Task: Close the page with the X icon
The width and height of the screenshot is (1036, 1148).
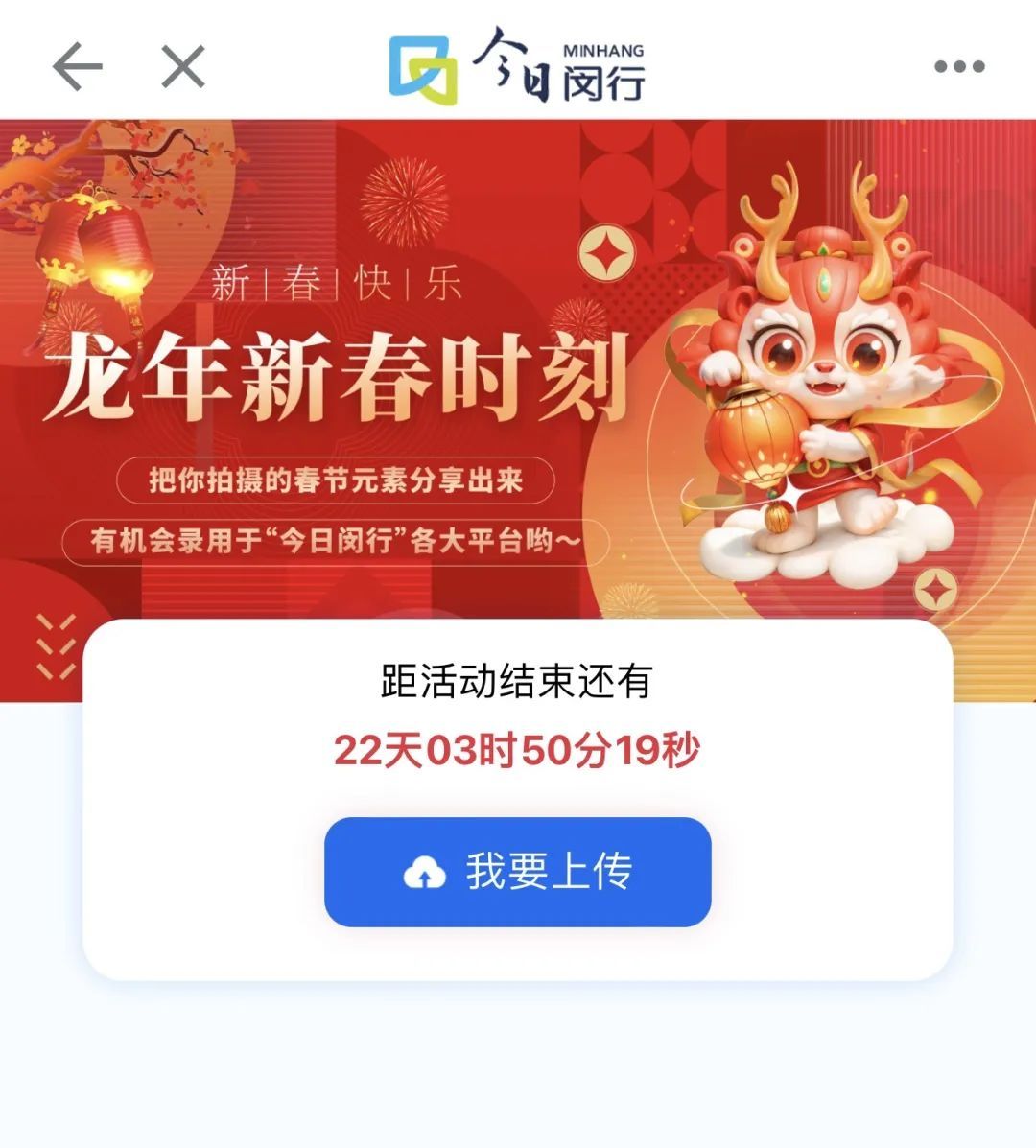Action: [182, 67]
